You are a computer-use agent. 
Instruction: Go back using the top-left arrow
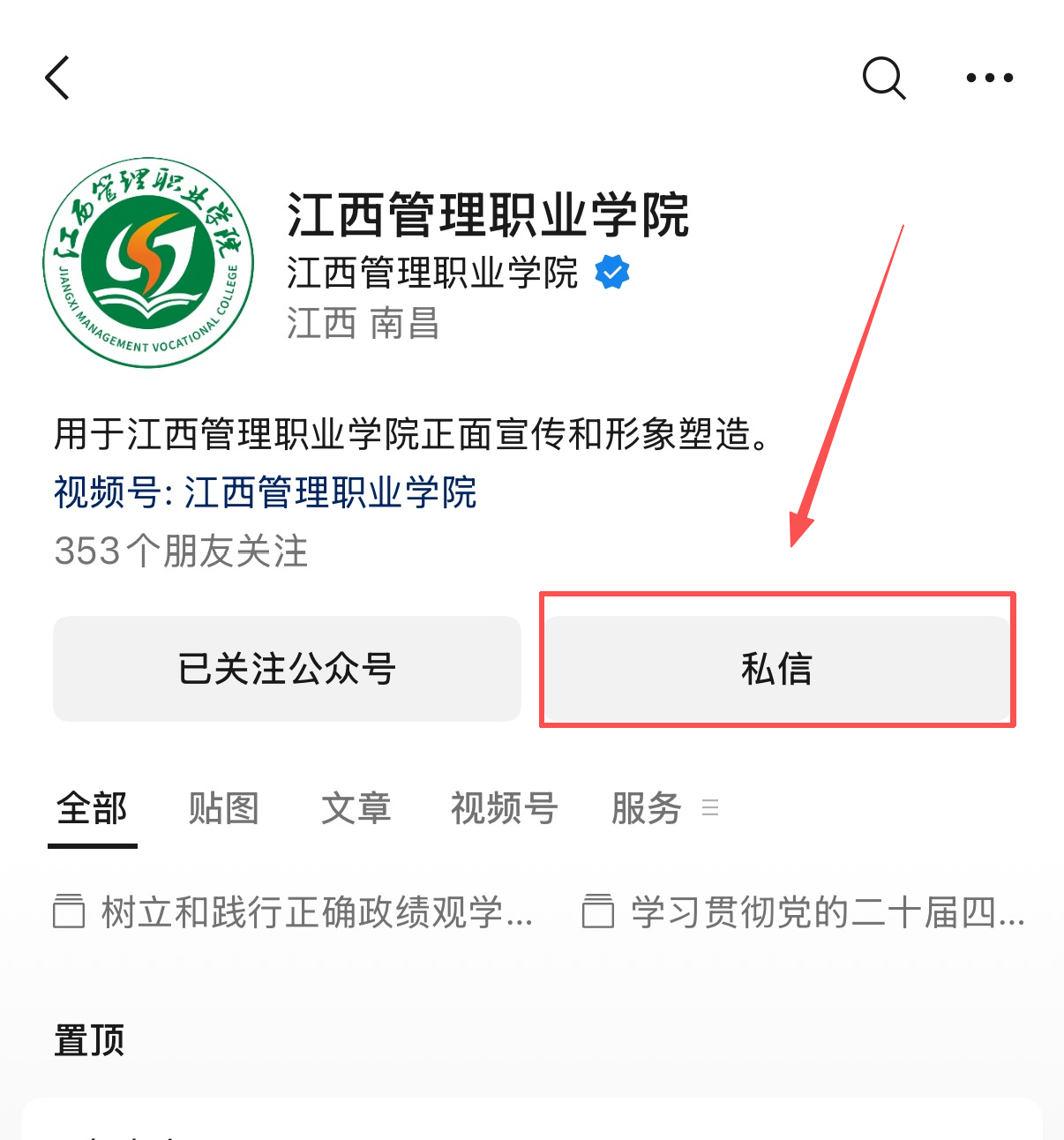(x=57, y=78)
